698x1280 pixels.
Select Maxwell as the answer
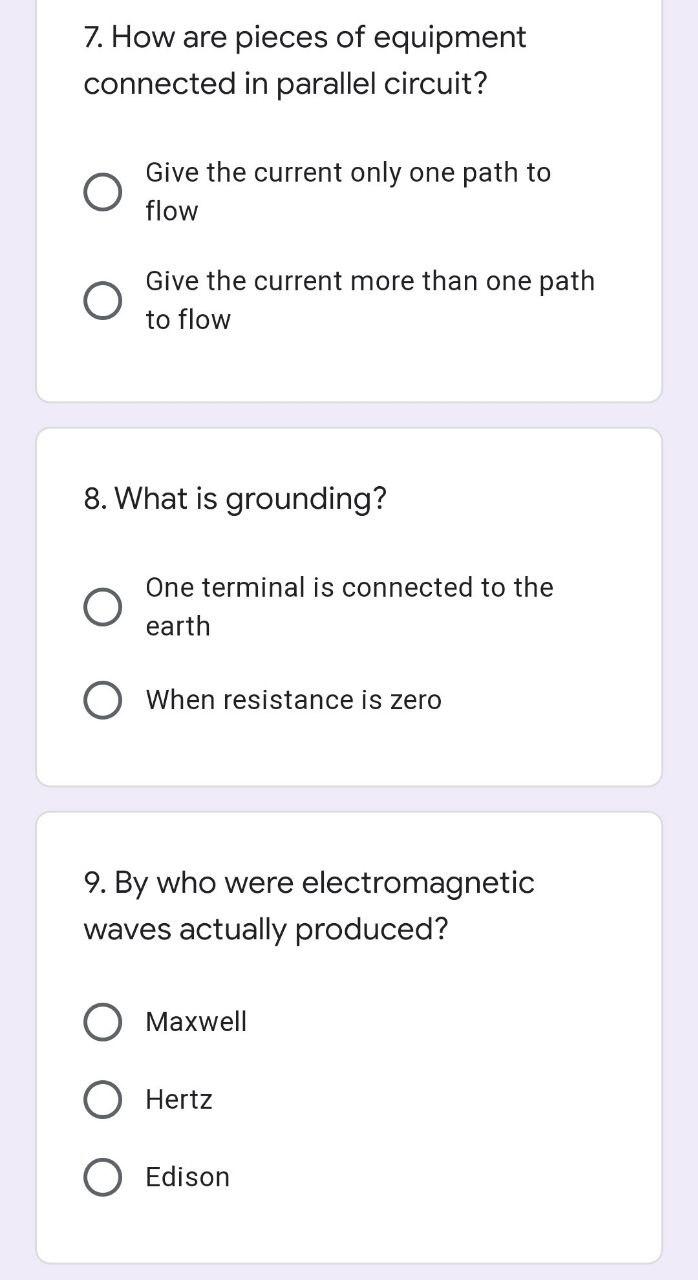(x=103, y=1022)
